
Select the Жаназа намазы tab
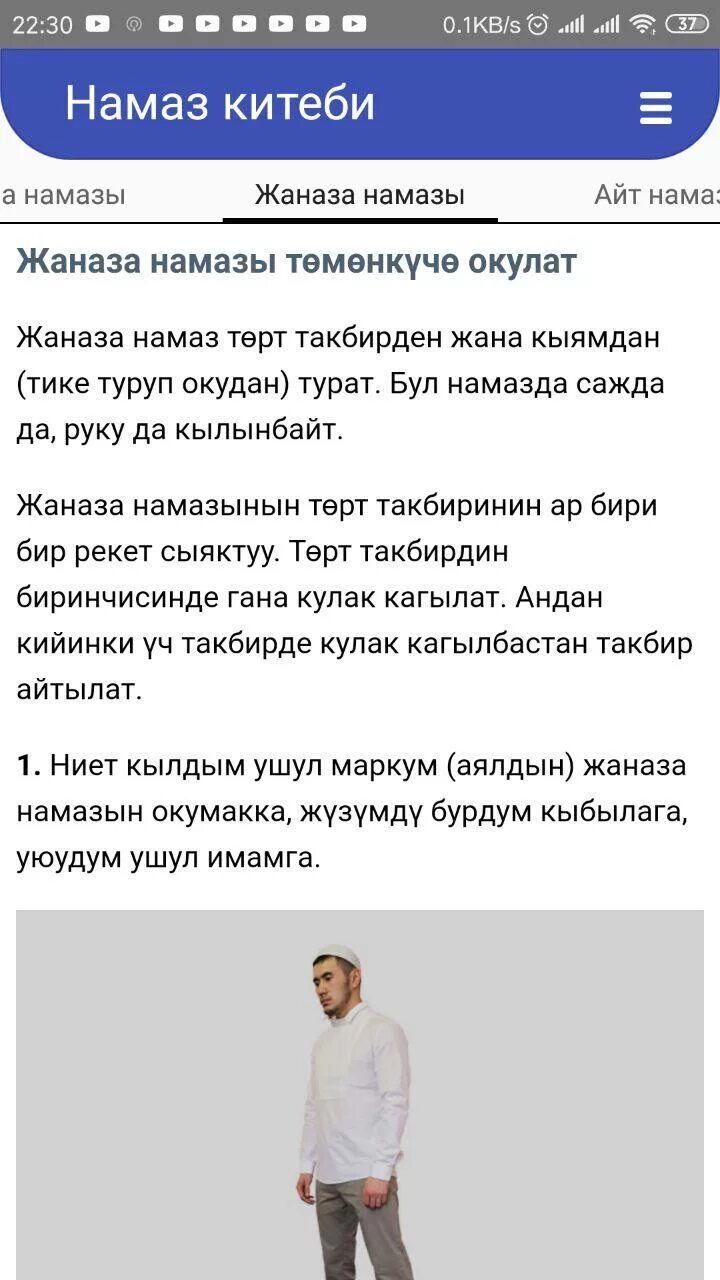360,194
